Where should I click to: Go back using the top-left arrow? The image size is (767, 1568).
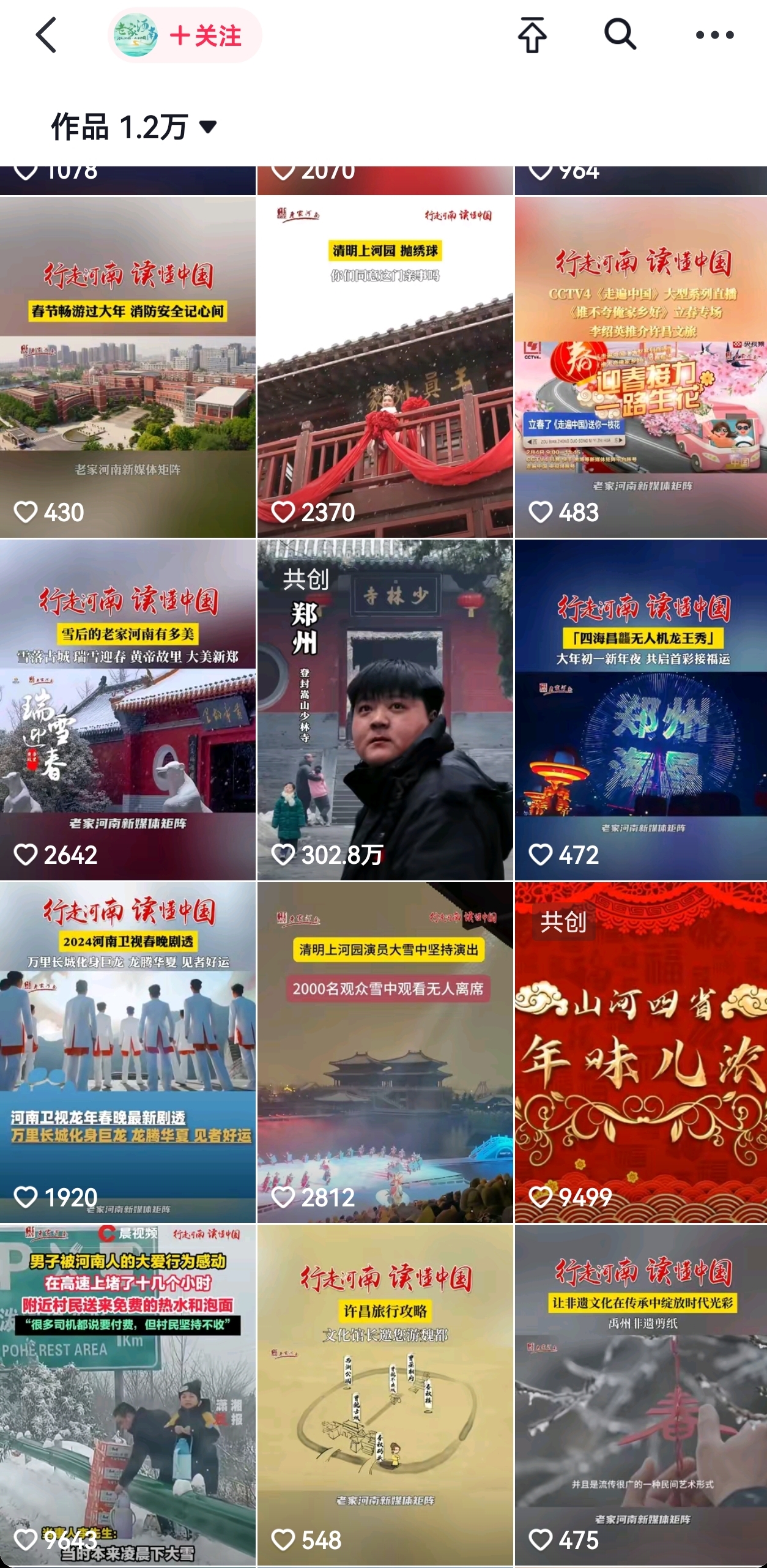pyautogui.click(x=46, y=35)
